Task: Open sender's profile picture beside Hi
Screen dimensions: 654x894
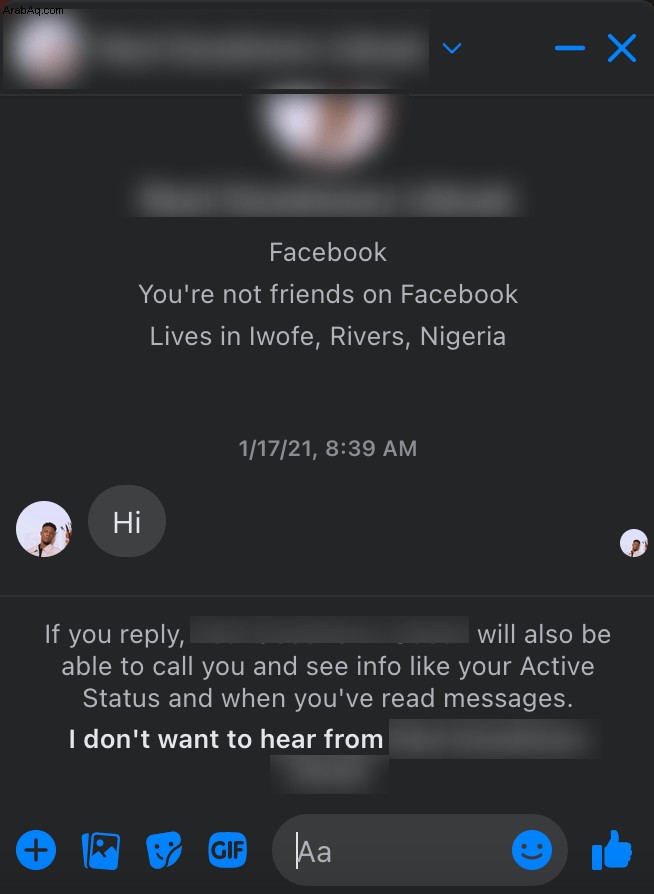Action: point(44,529)
